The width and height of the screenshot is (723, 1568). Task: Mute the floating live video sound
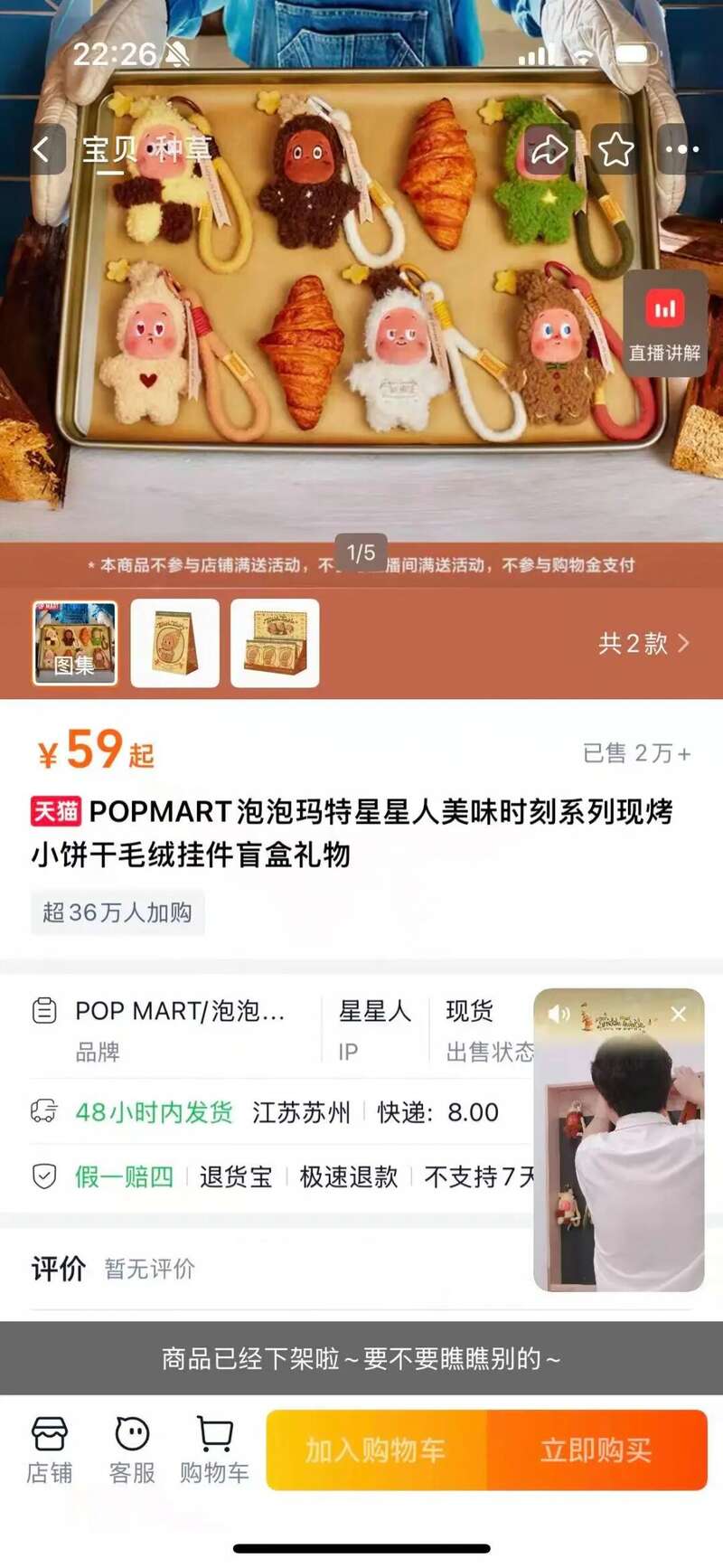click(x=559, y=1014)
